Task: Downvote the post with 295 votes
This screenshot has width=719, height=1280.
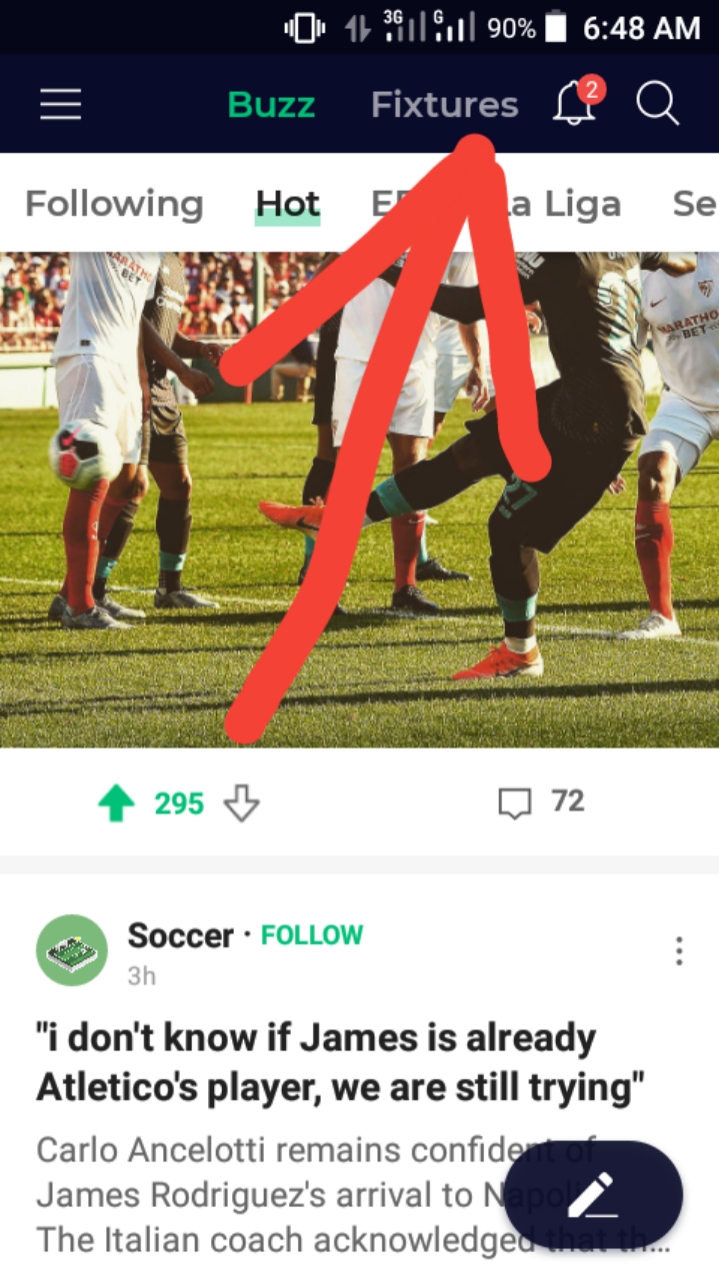Action: point(241,803)
